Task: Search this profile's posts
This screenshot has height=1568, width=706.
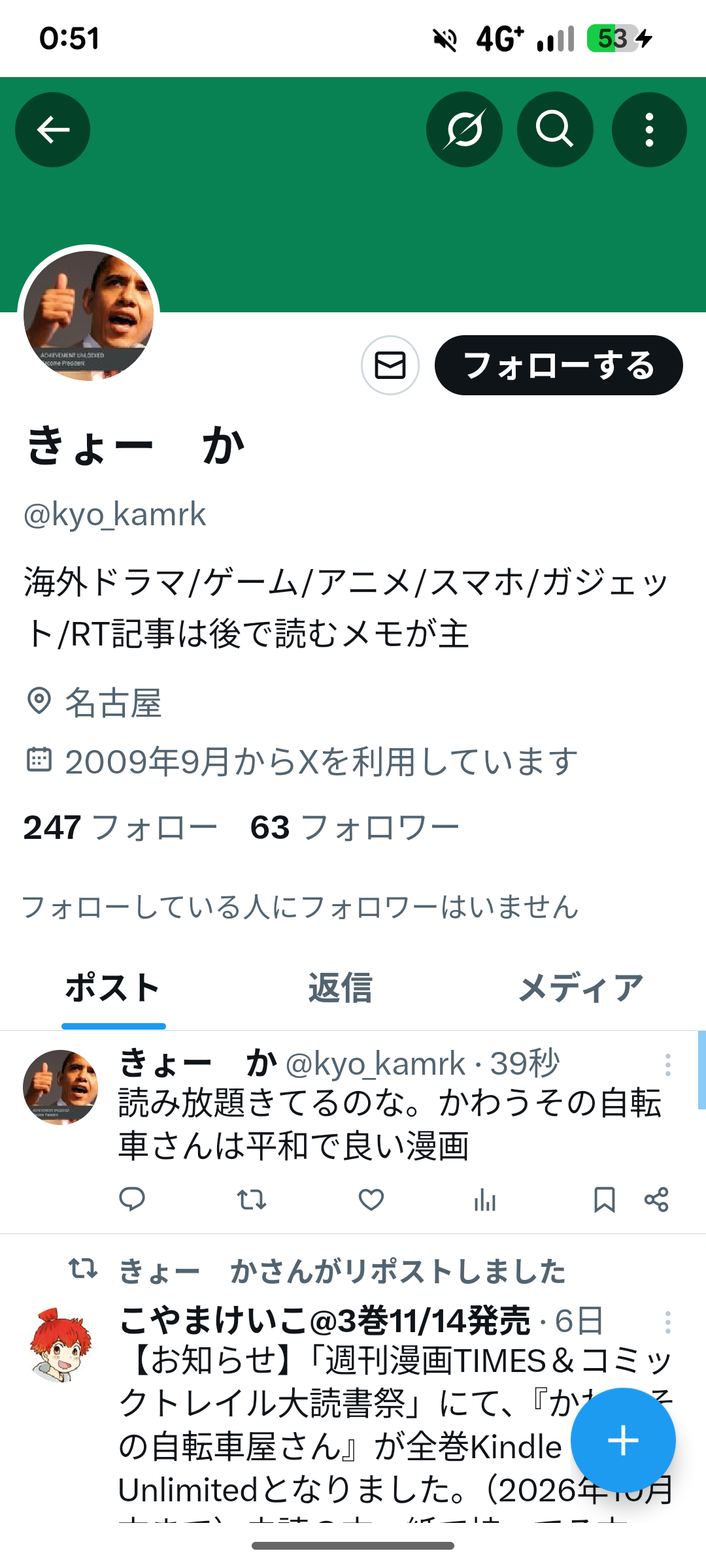Action: point(555,129)
